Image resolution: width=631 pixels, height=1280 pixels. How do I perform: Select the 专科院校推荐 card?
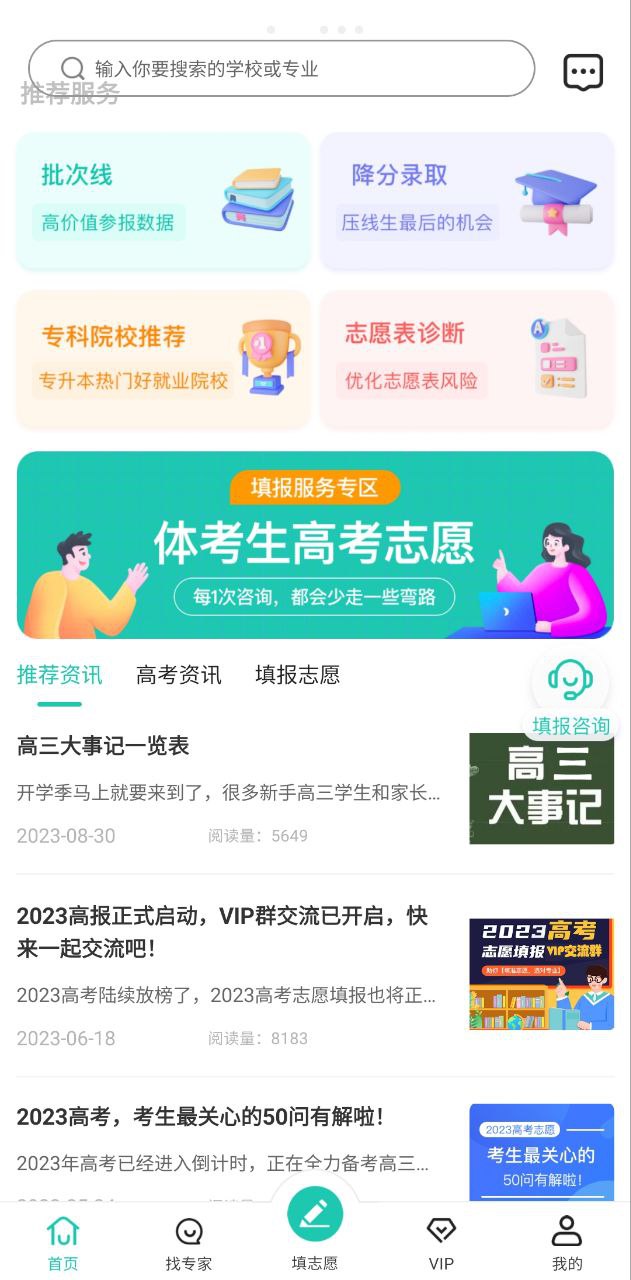click(x=163, y=359)
